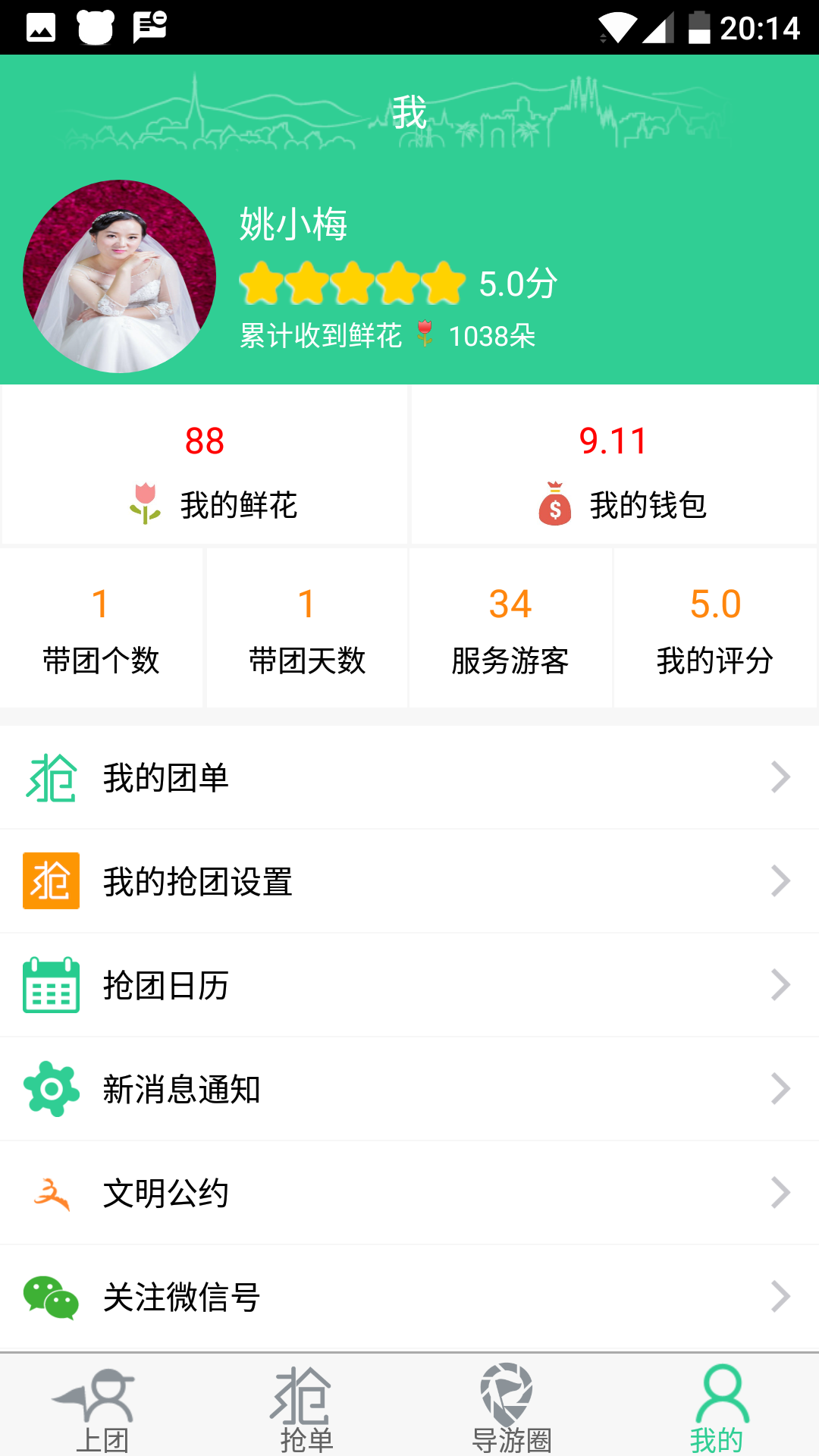
Task: Select the orange antelope icon beside 文明公约
Action: tap(50, 1193)
